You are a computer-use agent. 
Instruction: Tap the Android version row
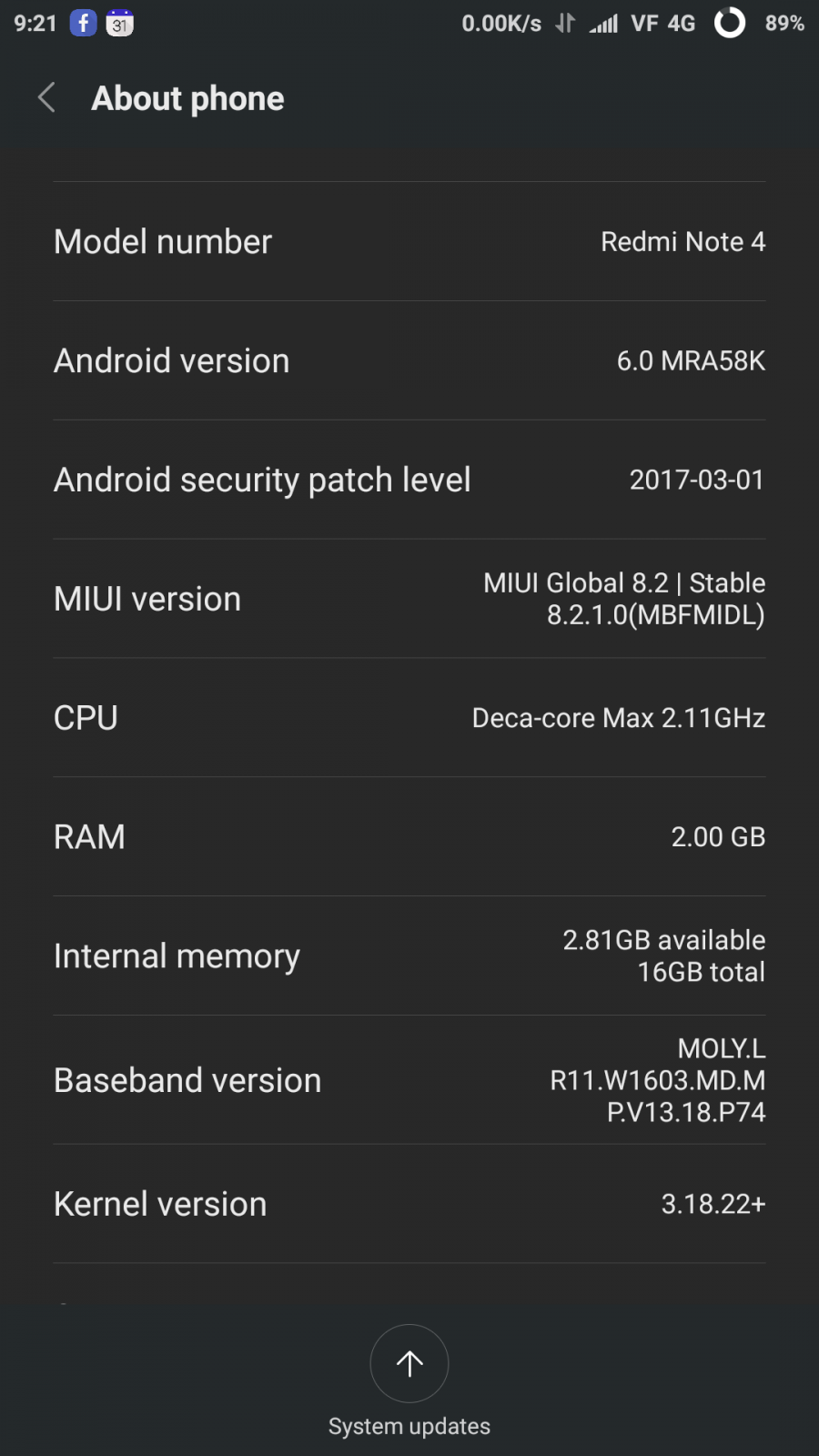pyautogui.click(x=409, y=360)
